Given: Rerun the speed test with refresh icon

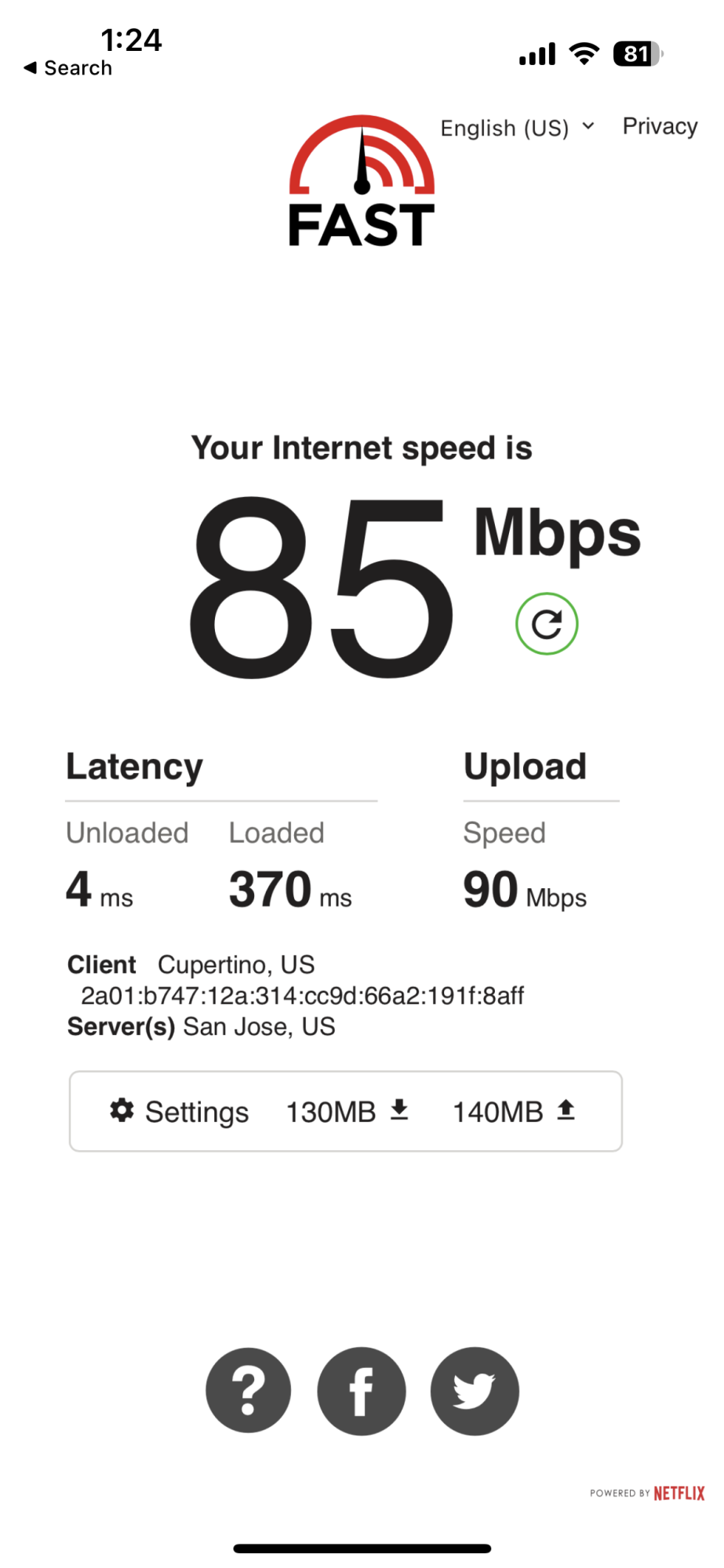Looking at the screenshot, I should [x=547, y=624].
